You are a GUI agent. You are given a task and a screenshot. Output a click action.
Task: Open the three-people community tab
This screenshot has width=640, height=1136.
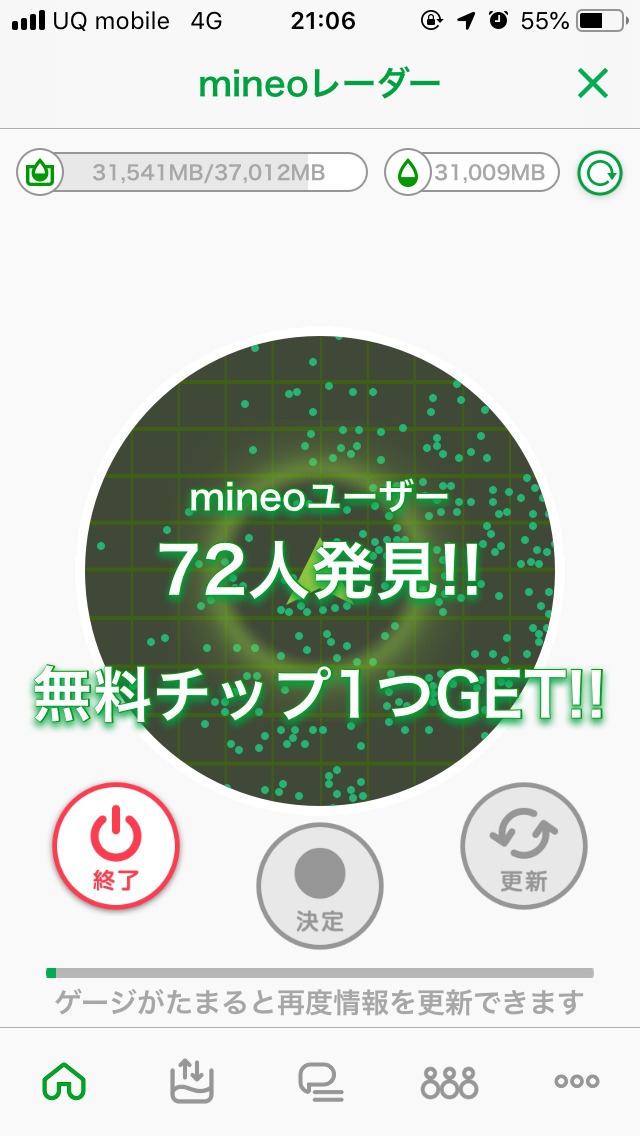[x=449, y=1081]
